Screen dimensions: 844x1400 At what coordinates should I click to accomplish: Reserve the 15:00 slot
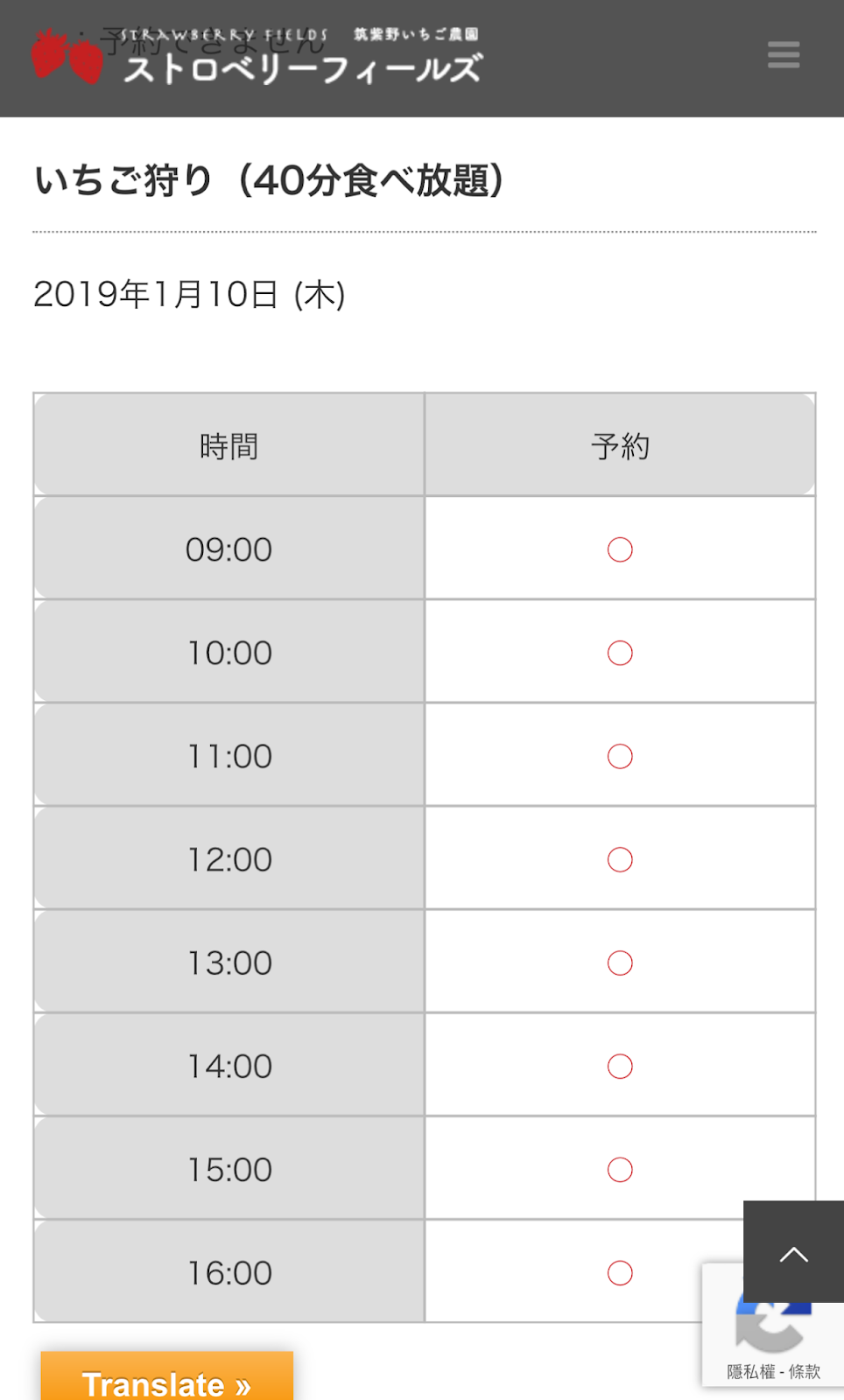[x=620, y=1169]
